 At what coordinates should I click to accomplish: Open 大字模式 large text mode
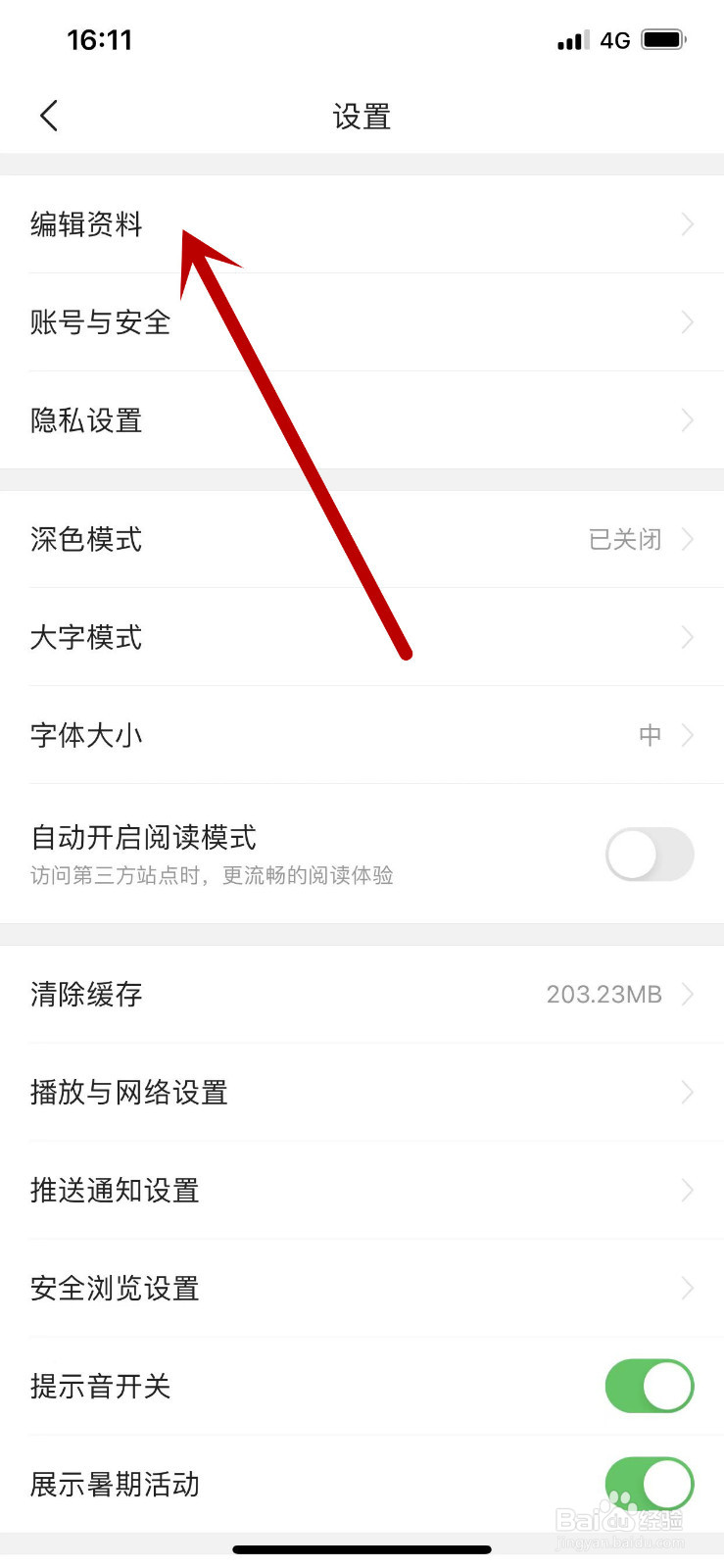coord(85,637)
